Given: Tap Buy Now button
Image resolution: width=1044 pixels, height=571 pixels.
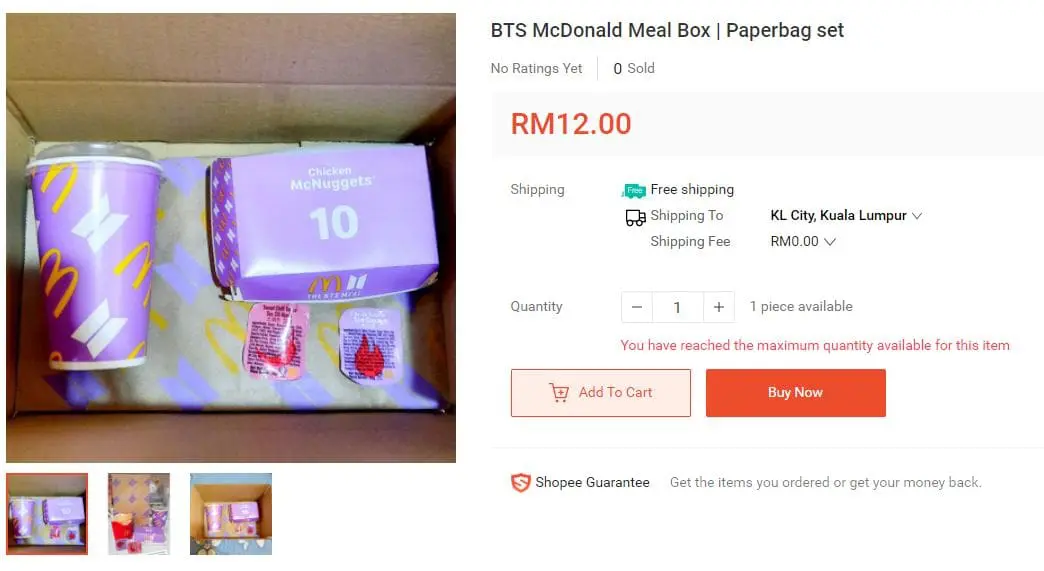Looking at the screenshot, I should click(795, 393).
